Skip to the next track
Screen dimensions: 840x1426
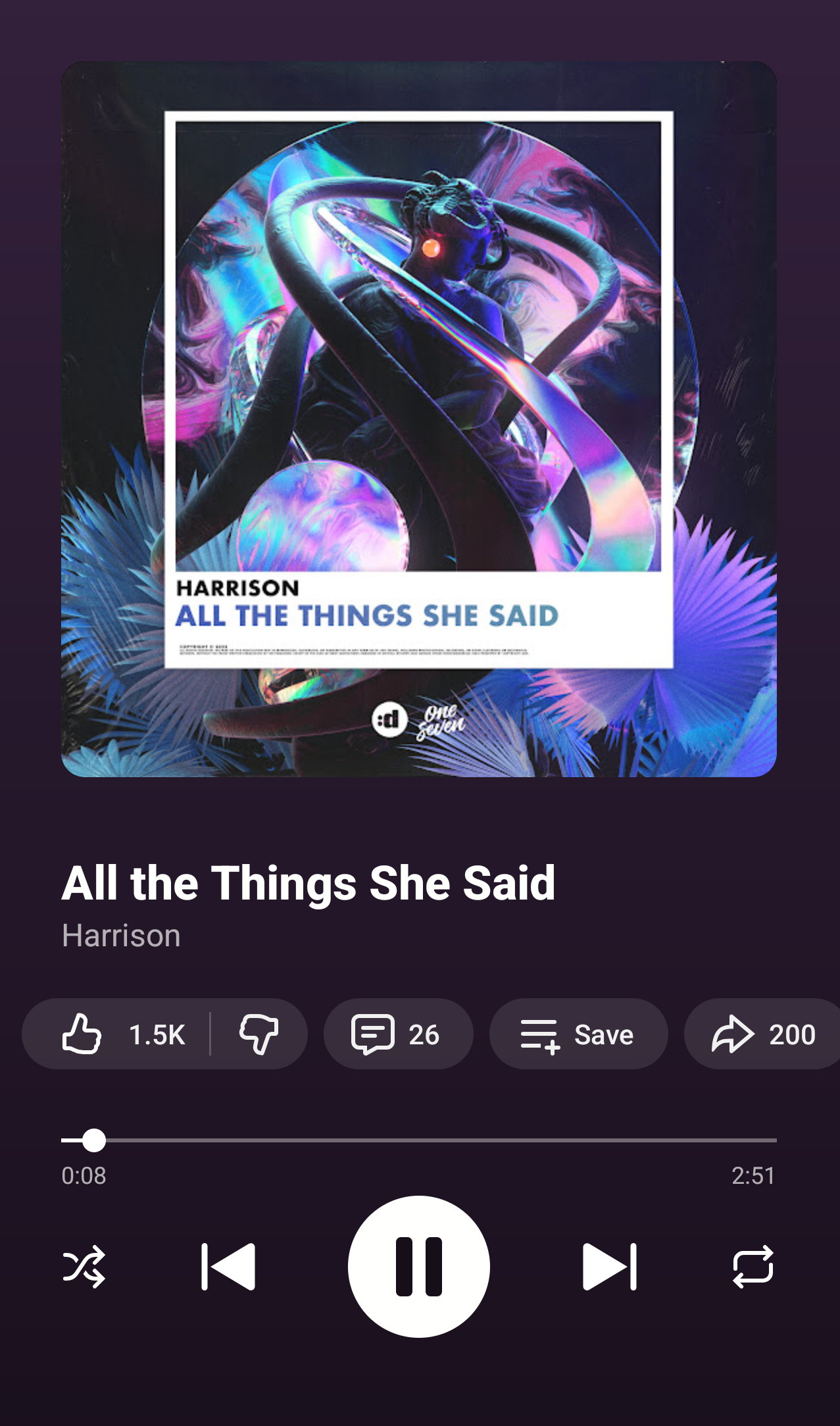point(610,1266)
